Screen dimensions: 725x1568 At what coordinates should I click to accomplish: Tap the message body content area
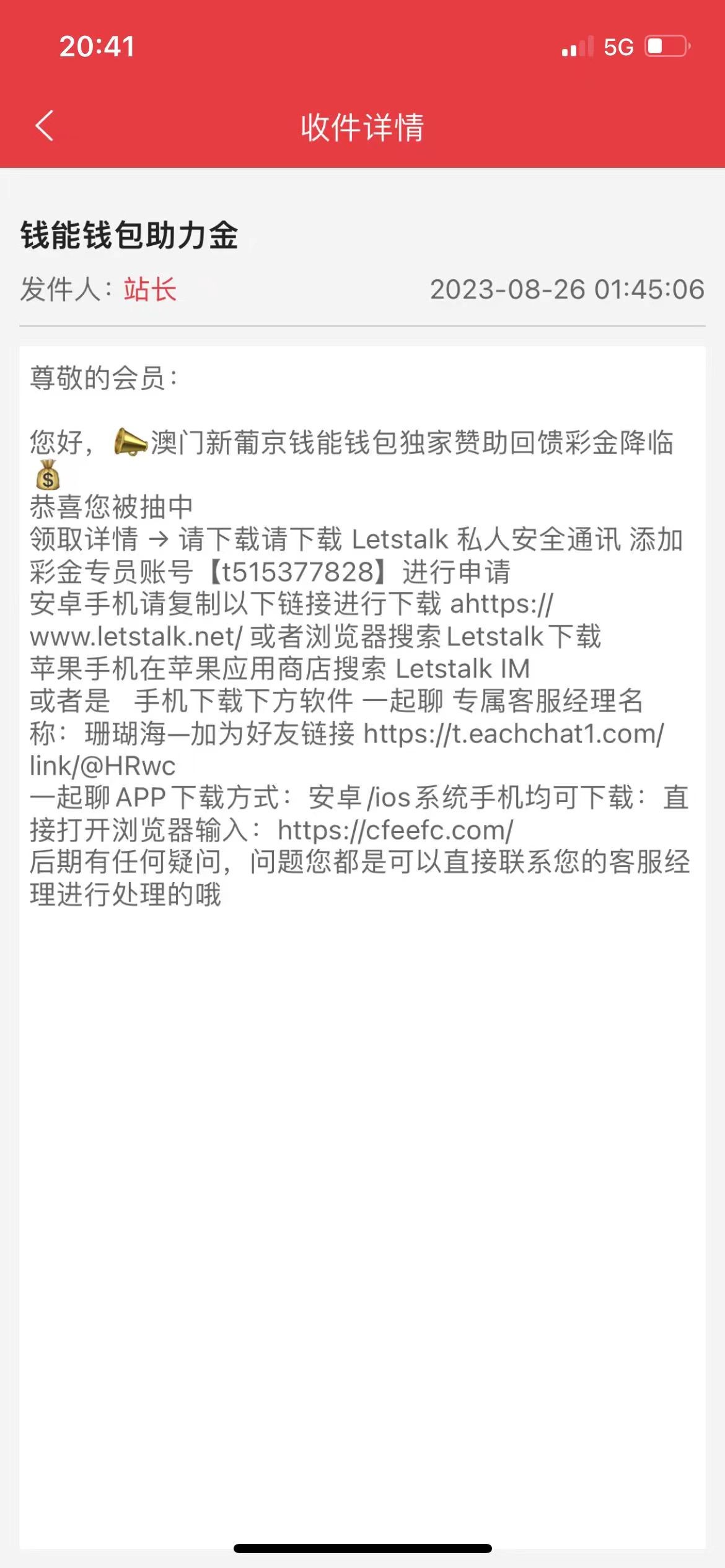coord(362,681)
